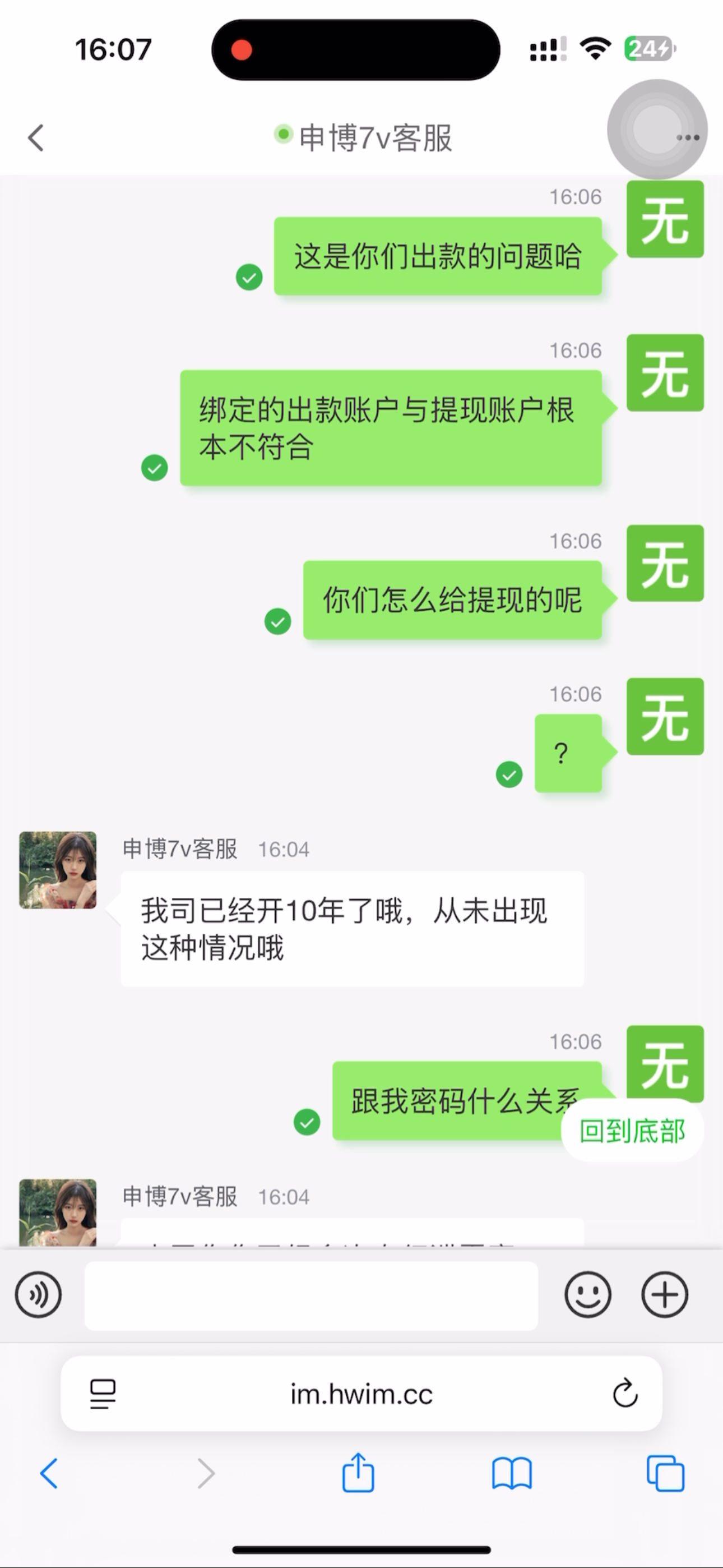723x1568 pixels.
Task: Go back from the 申博7v客服 chat
Action: pos(36,137)
